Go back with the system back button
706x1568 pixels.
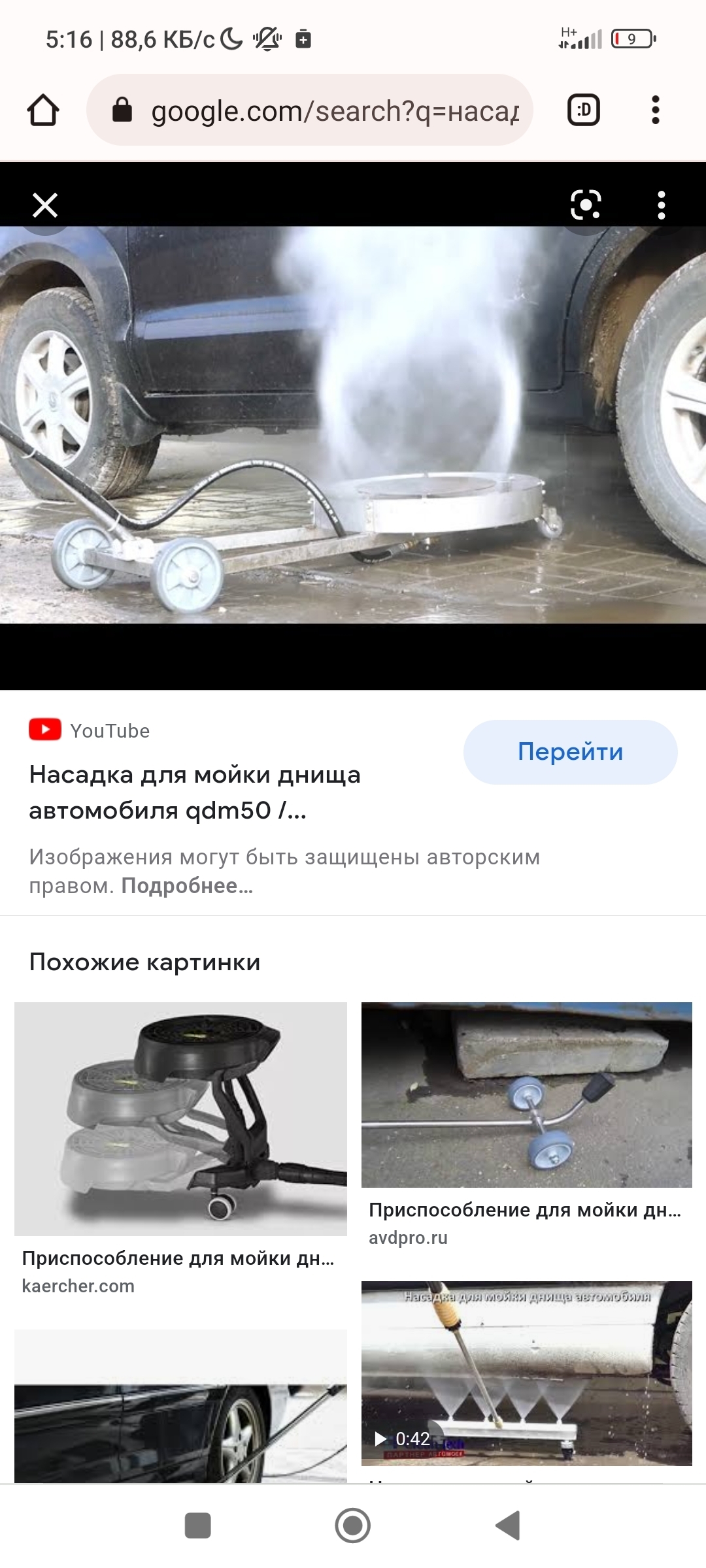click(508, 1526)
